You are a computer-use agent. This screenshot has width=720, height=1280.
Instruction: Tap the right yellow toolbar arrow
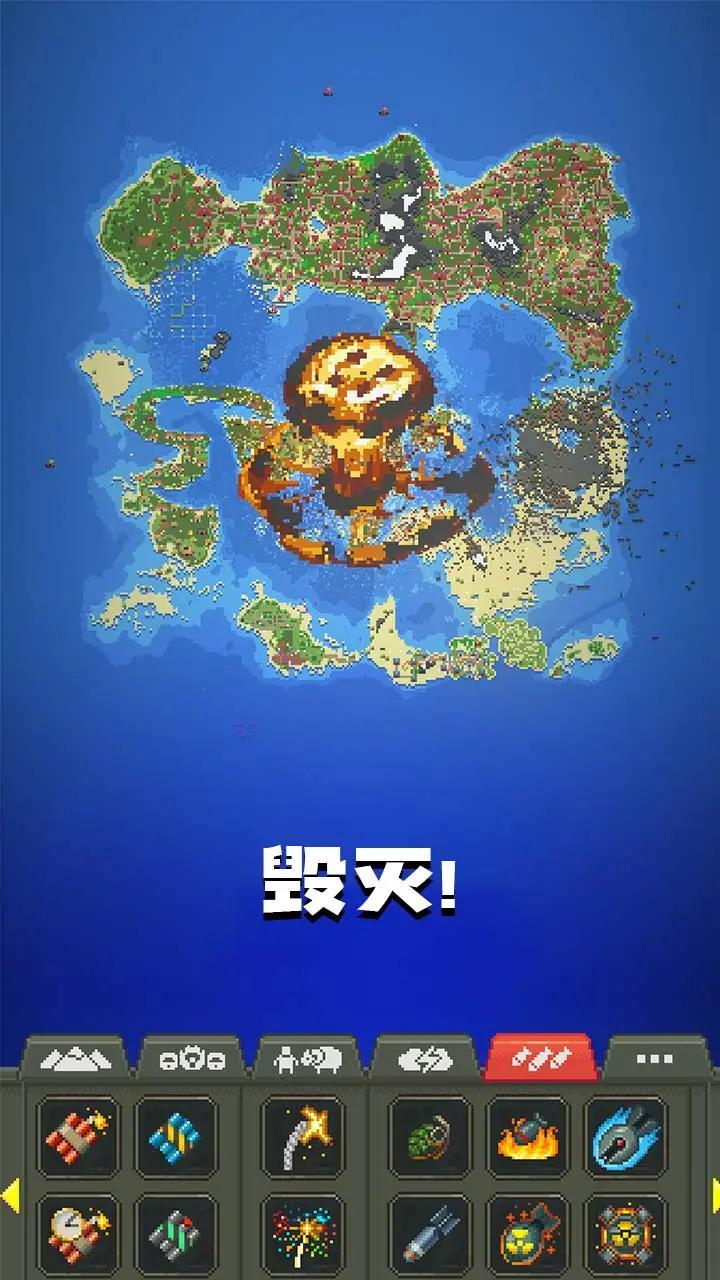(x=714, y=1194)
